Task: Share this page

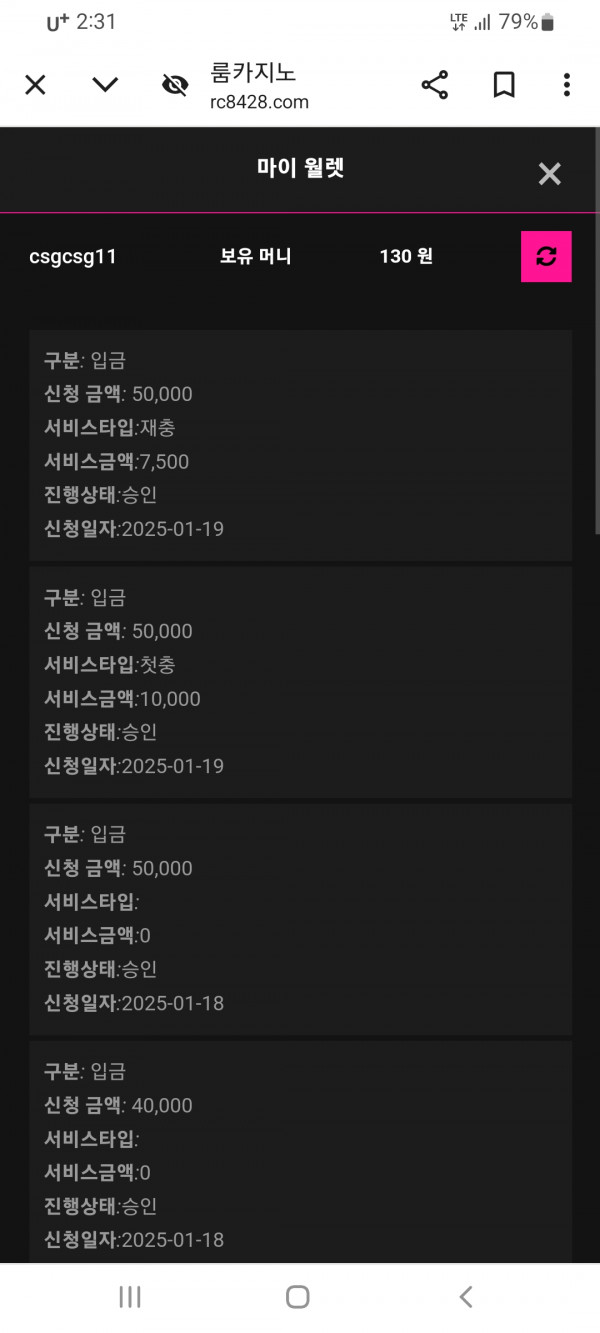Action: click(435, 85)
